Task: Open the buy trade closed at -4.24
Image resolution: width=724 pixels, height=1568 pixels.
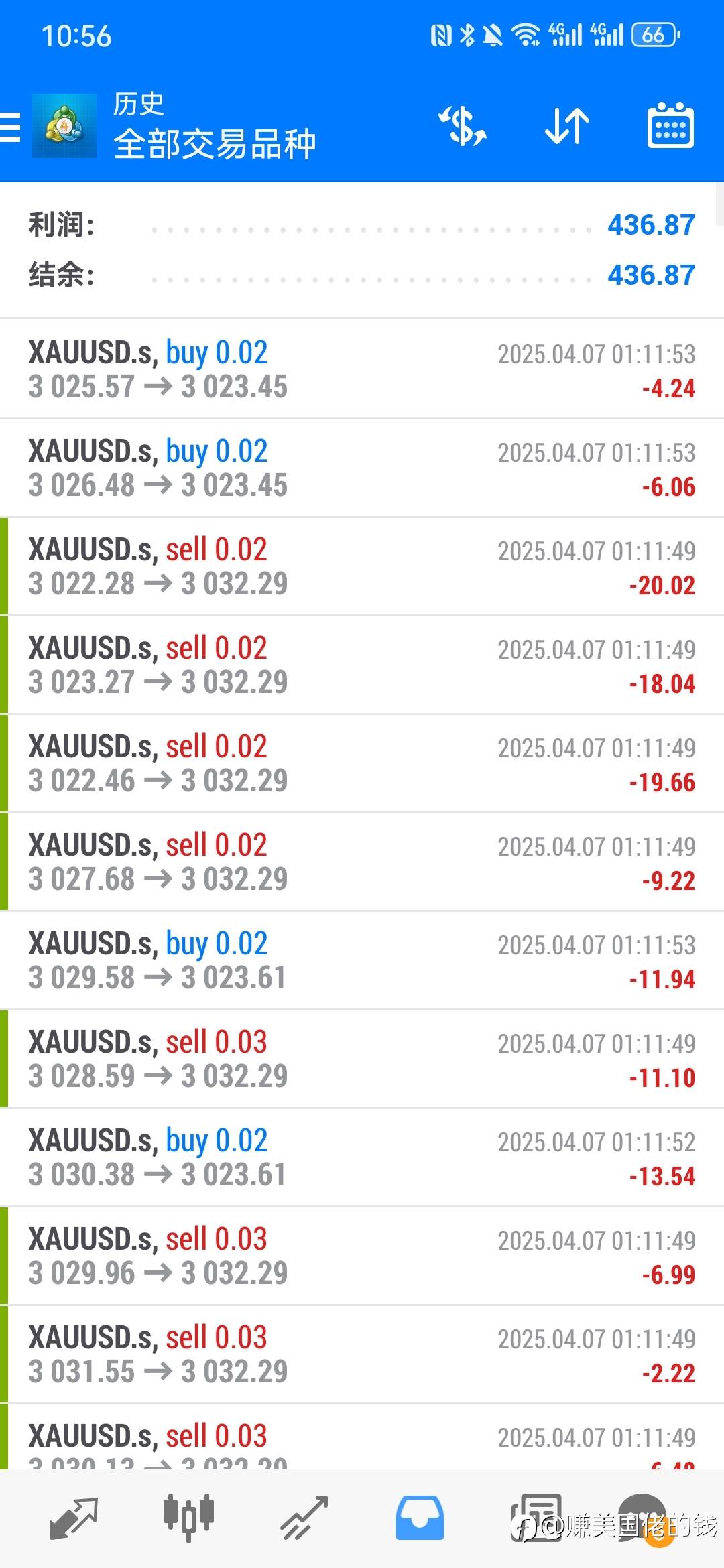Action: (362, 369)
